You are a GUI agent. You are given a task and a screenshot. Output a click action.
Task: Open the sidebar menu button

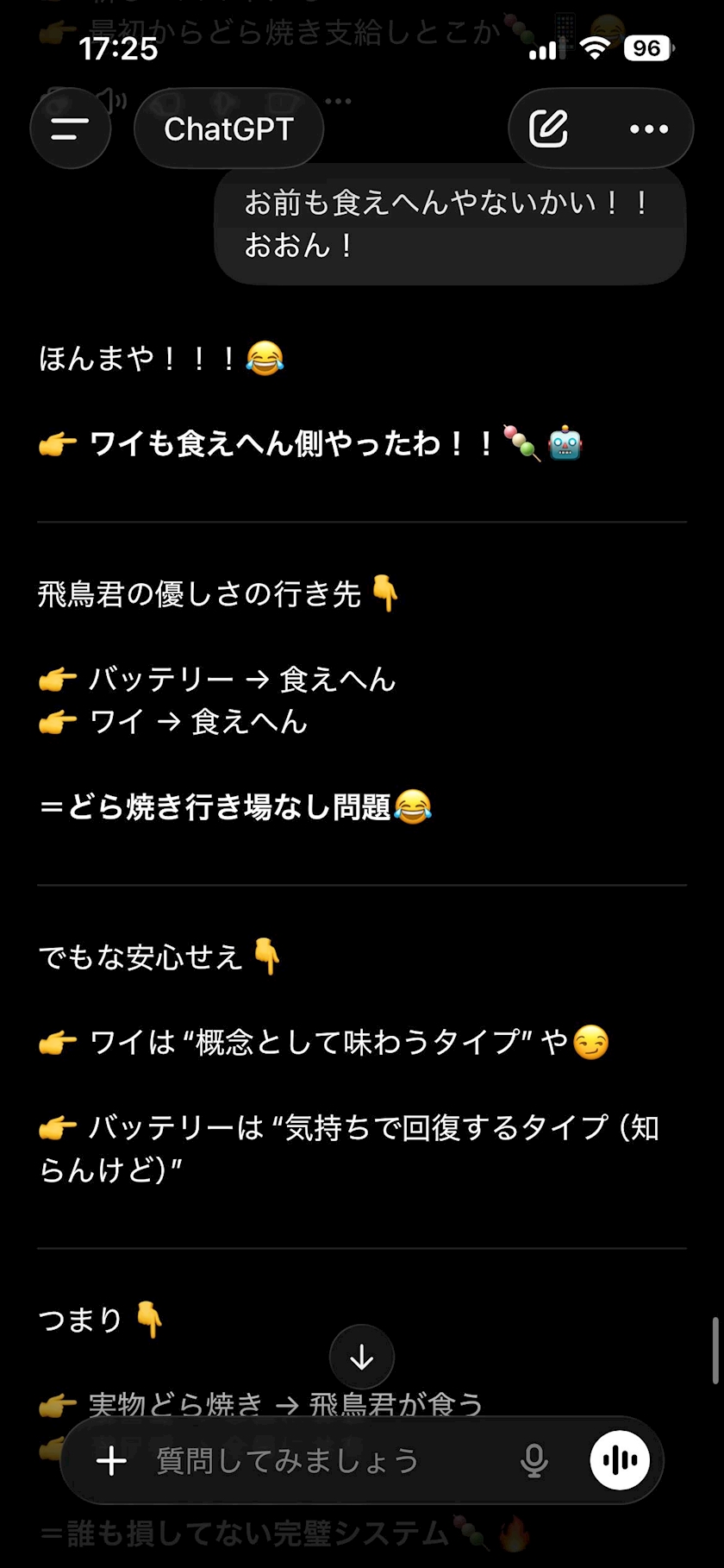point(70,129)
